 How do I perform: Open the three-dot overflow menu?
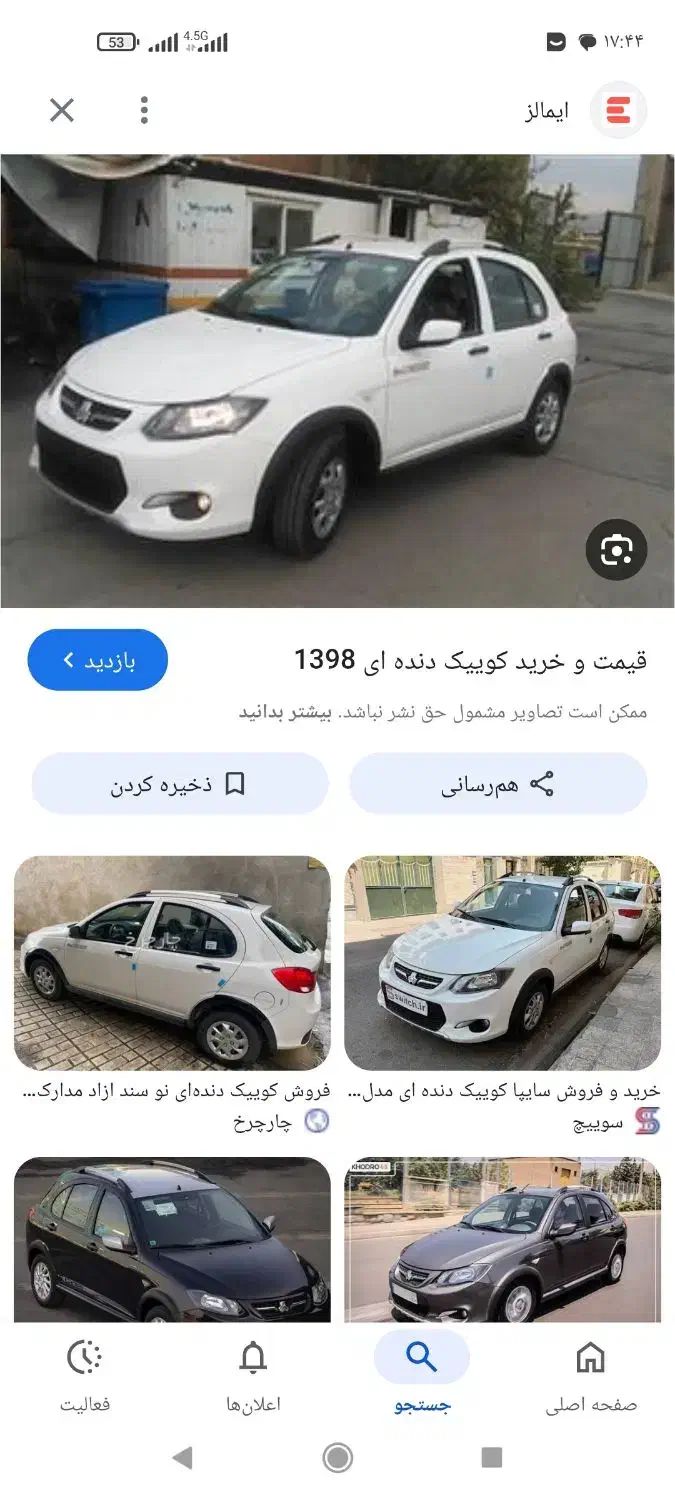144,110
